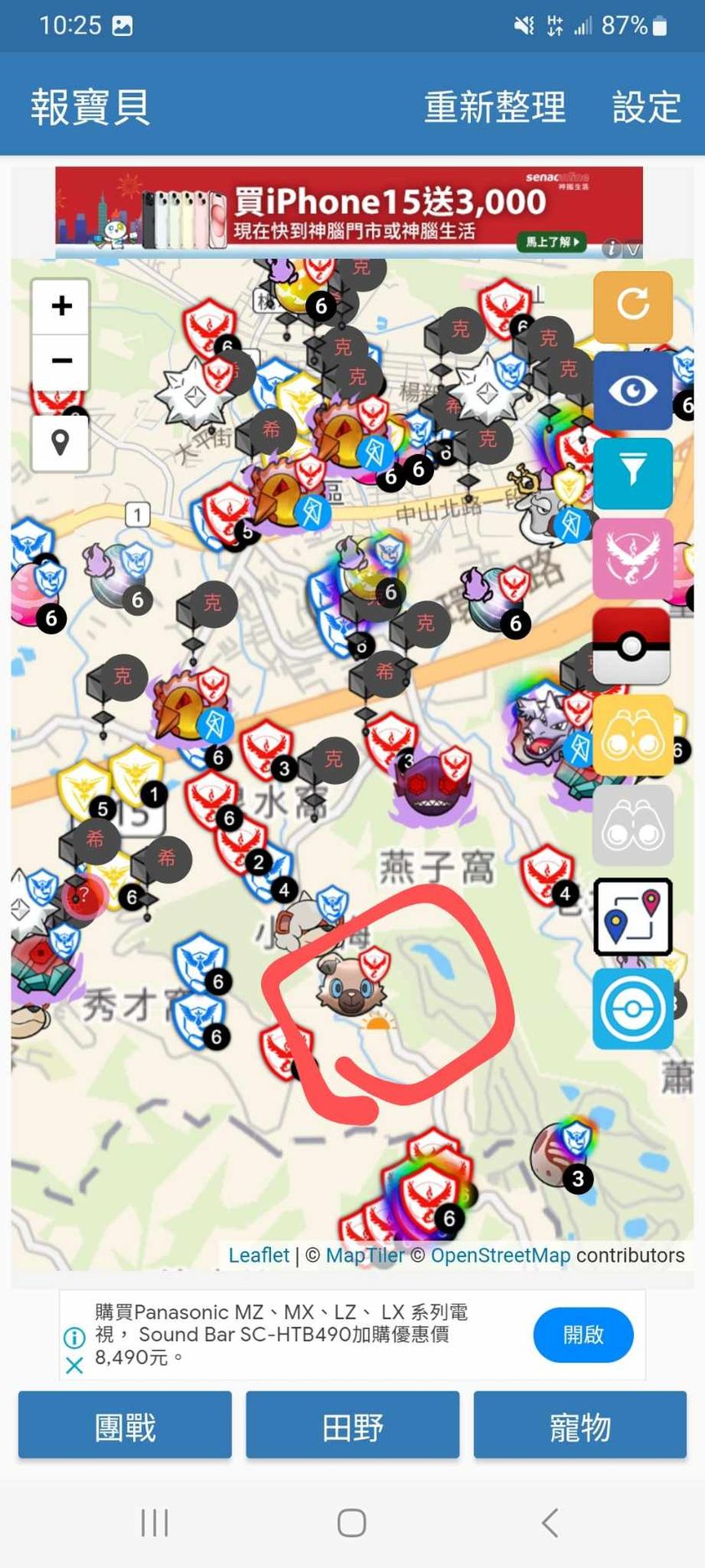Open the funnel filter button
705x1568 pixels.
coord(633,472)
